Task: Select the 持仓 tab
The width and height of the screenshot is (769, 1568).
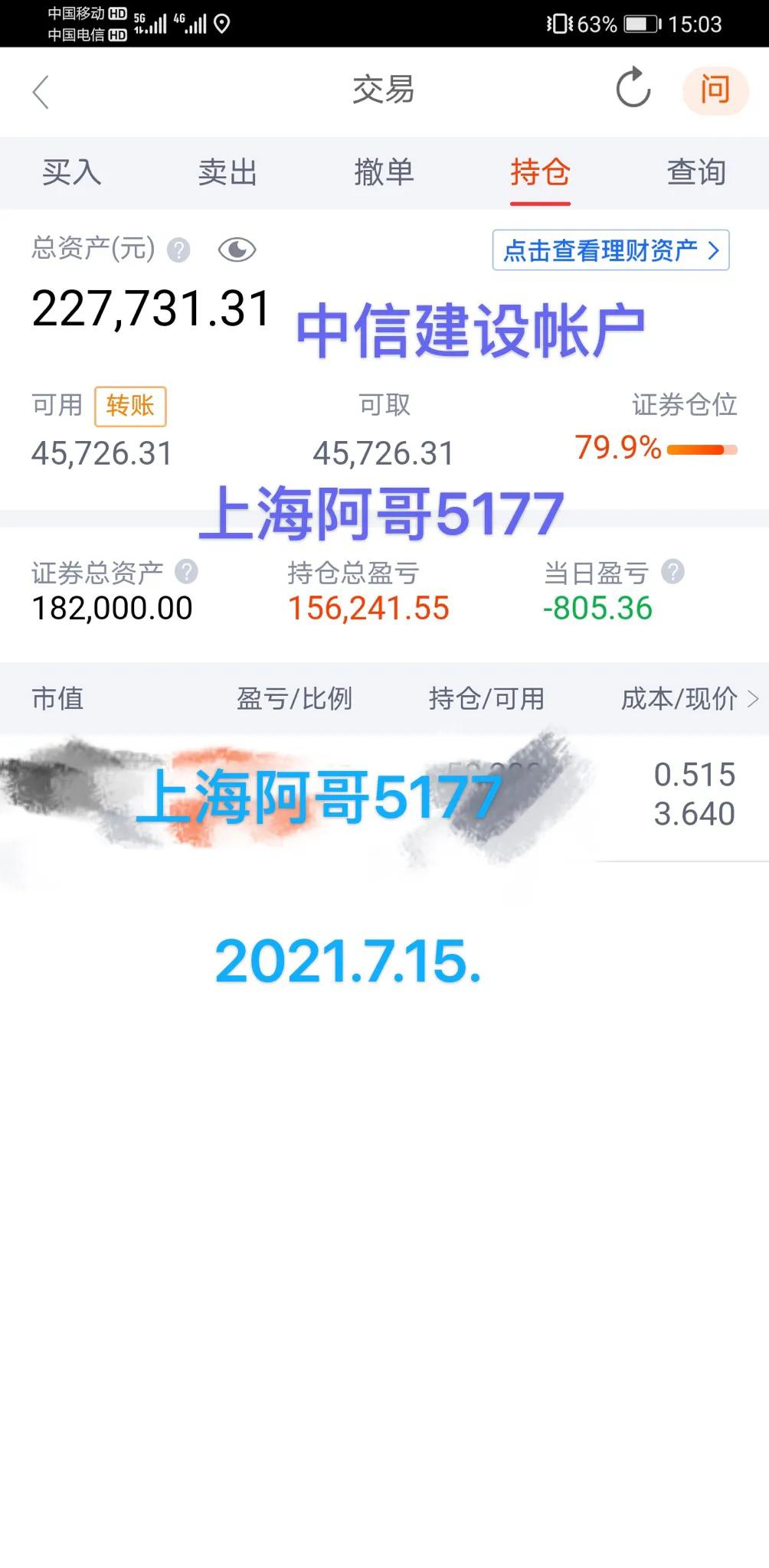Action: coord(540,172)
